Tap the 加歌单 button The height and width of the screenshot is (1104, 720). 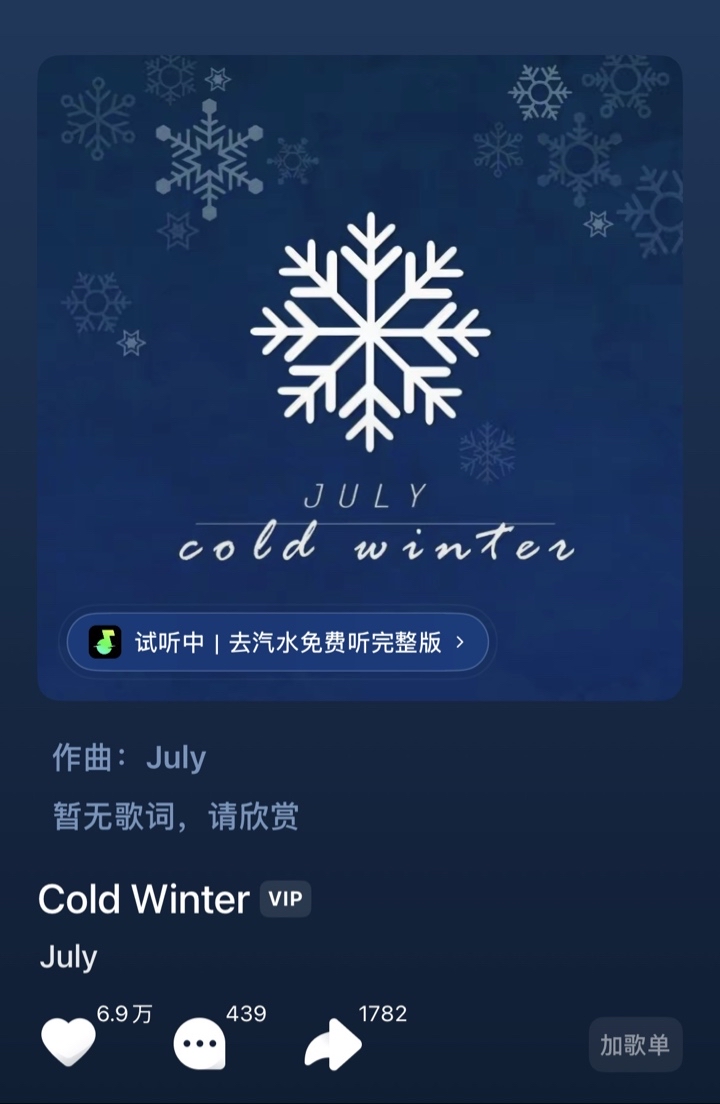(635, 1045)
